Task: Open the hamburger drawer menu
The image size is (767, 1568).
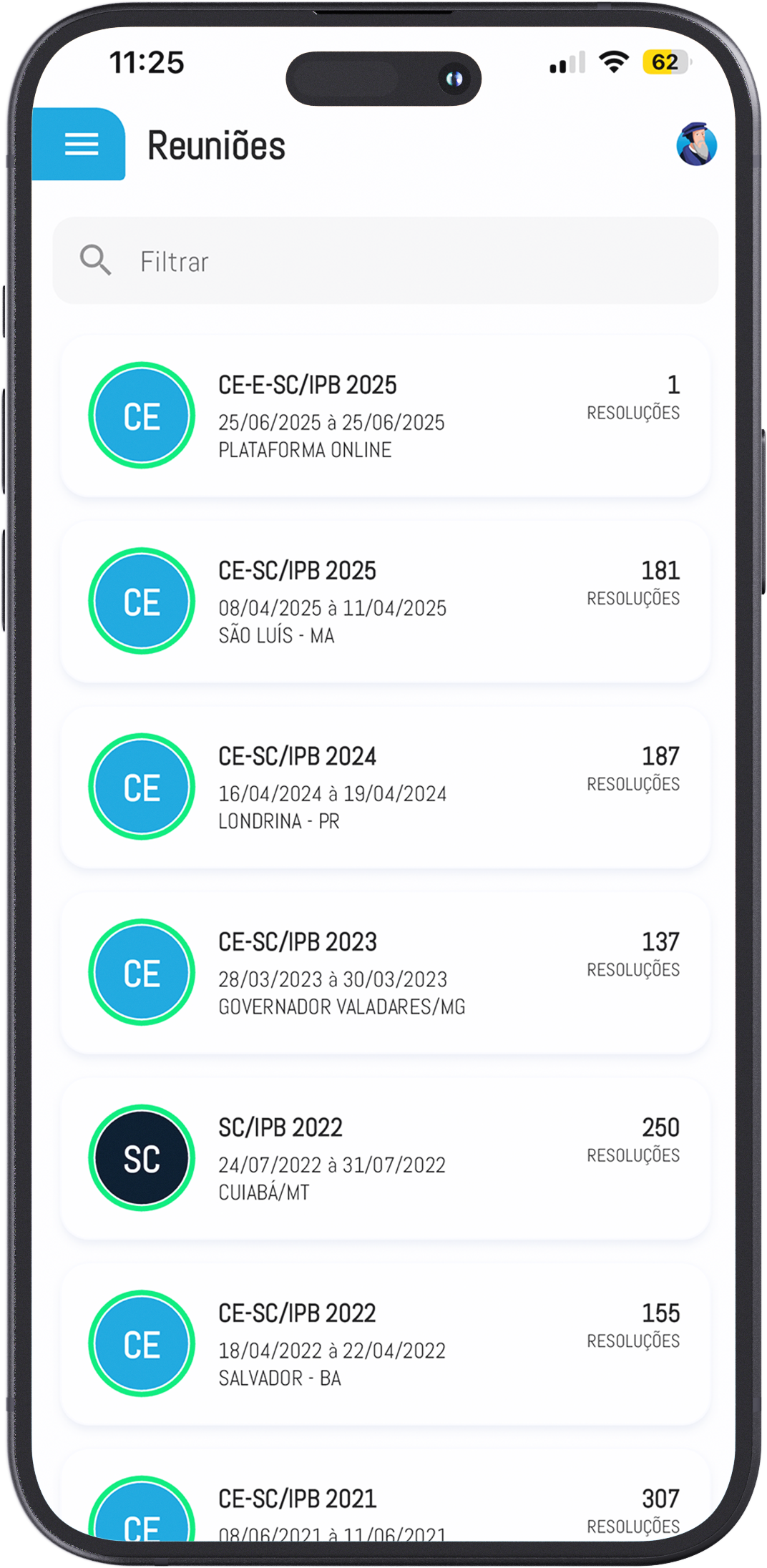Action: point(81,144)
